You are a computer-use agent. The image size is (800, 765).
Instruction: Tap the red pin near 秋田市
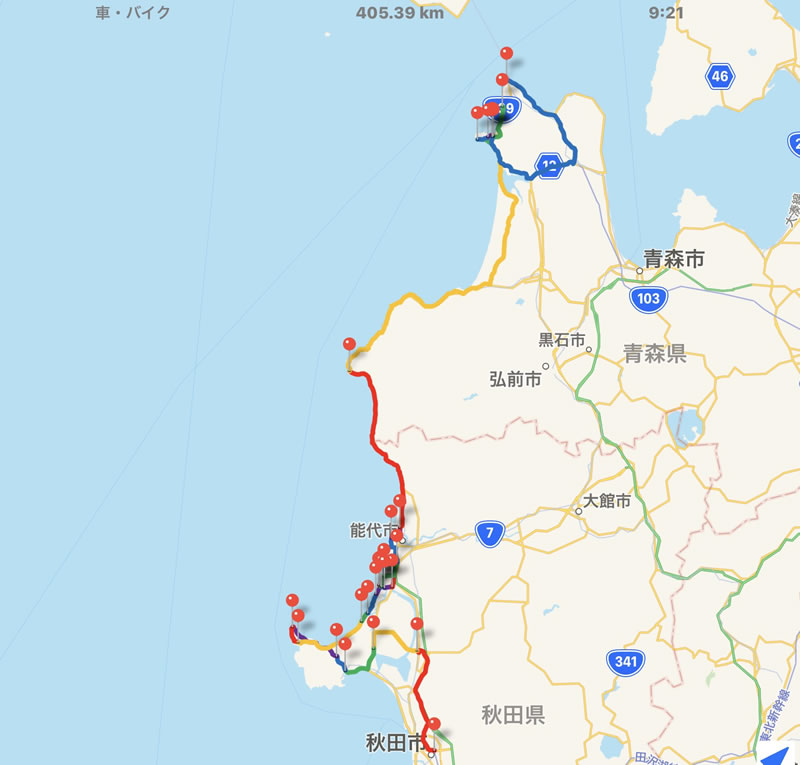[434, 723]
